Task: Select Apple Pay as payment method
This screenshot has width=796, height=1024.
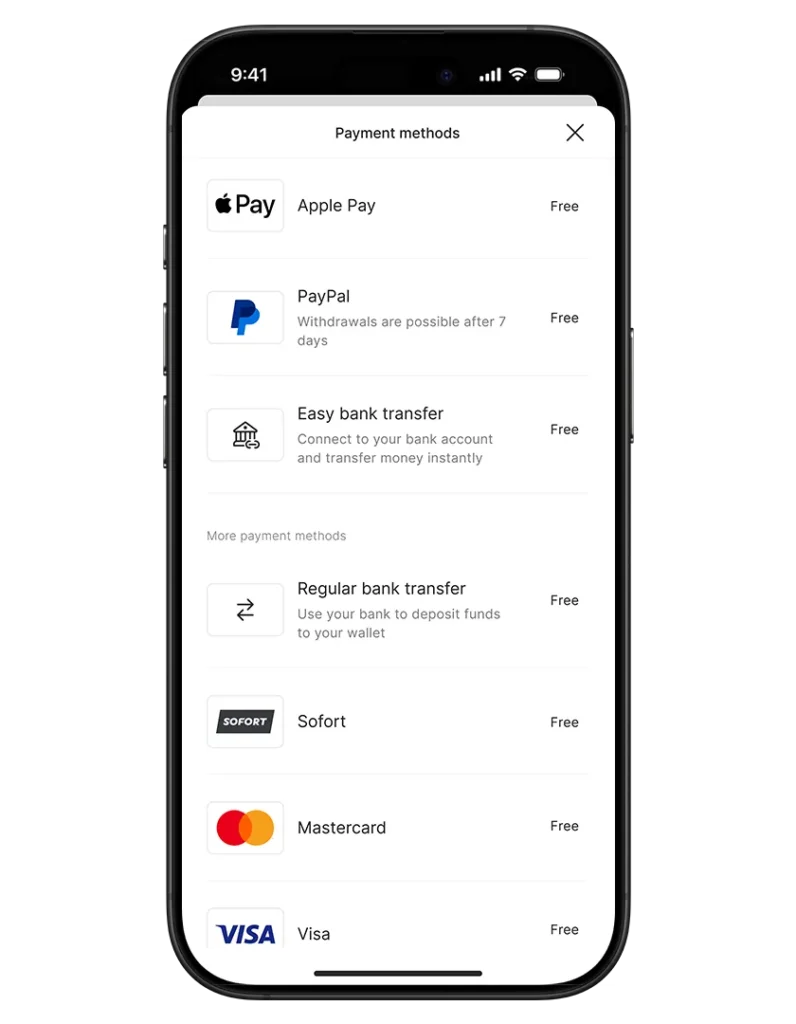Action: pyautogui.click(x=397, y=206)
